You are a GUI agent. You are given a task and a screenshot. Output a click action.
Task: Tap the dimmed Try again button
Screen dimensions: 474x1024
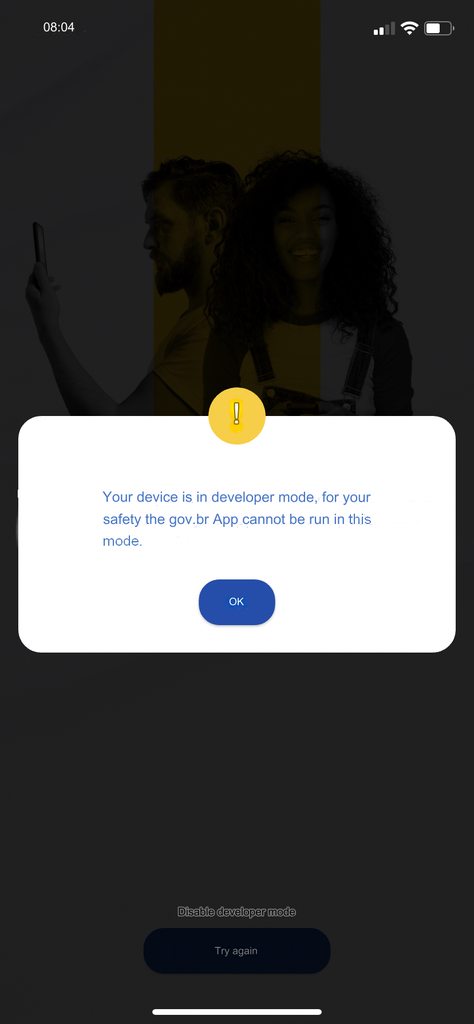point(236,950)
